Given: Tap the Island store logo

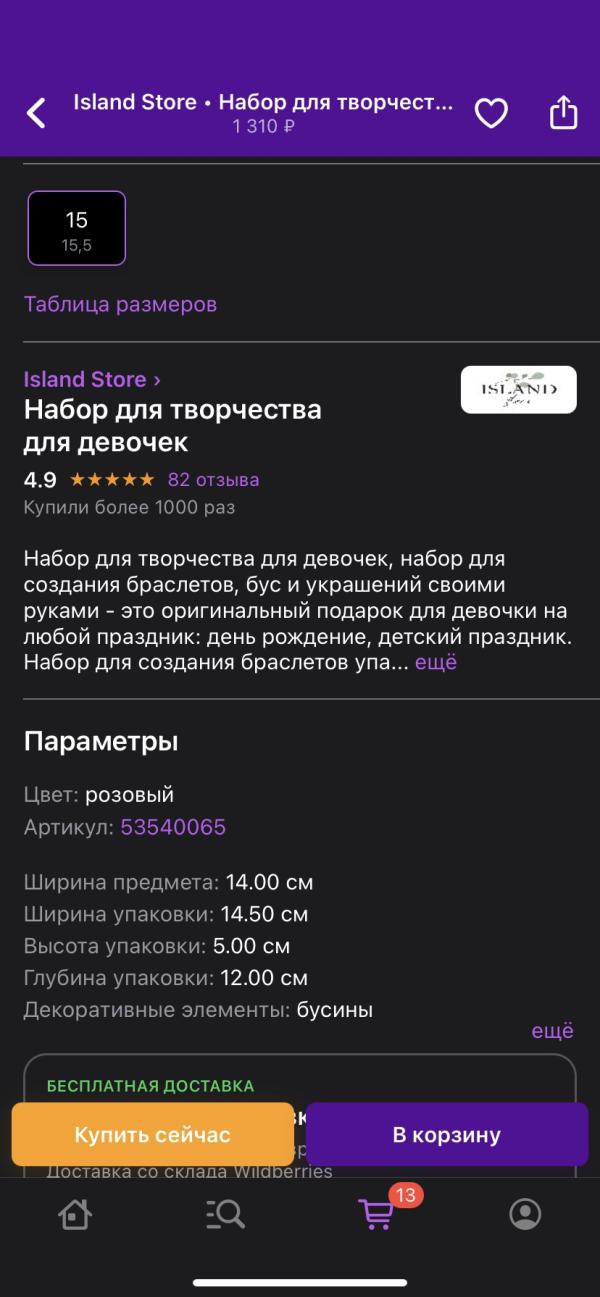Looking at the screenshot, I should 518,390.
